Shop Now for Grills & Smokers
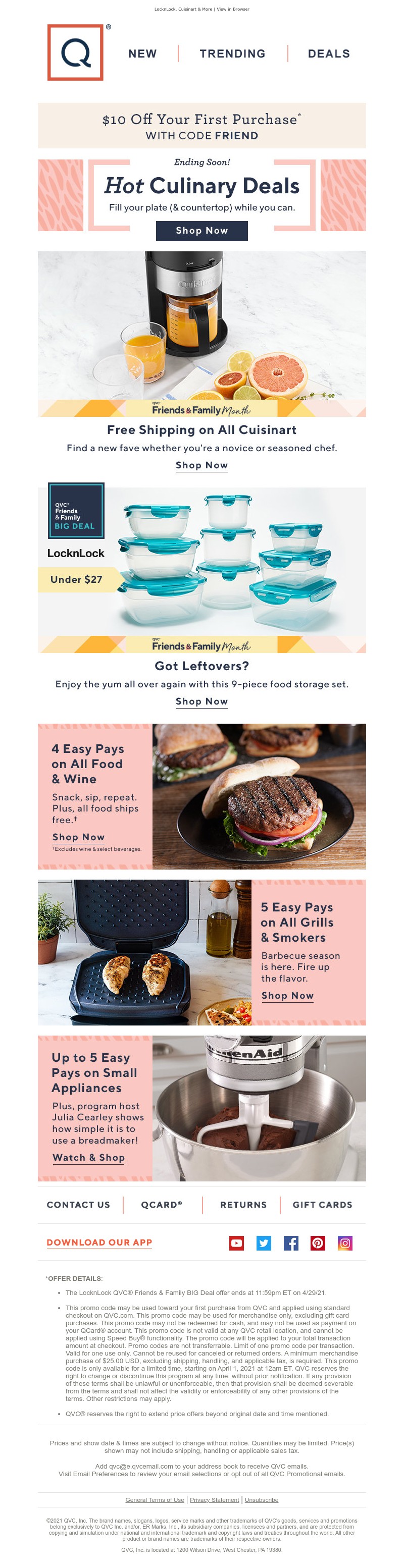The height and width of the screenshot is (1568, 404). click(x=287, y=995)
